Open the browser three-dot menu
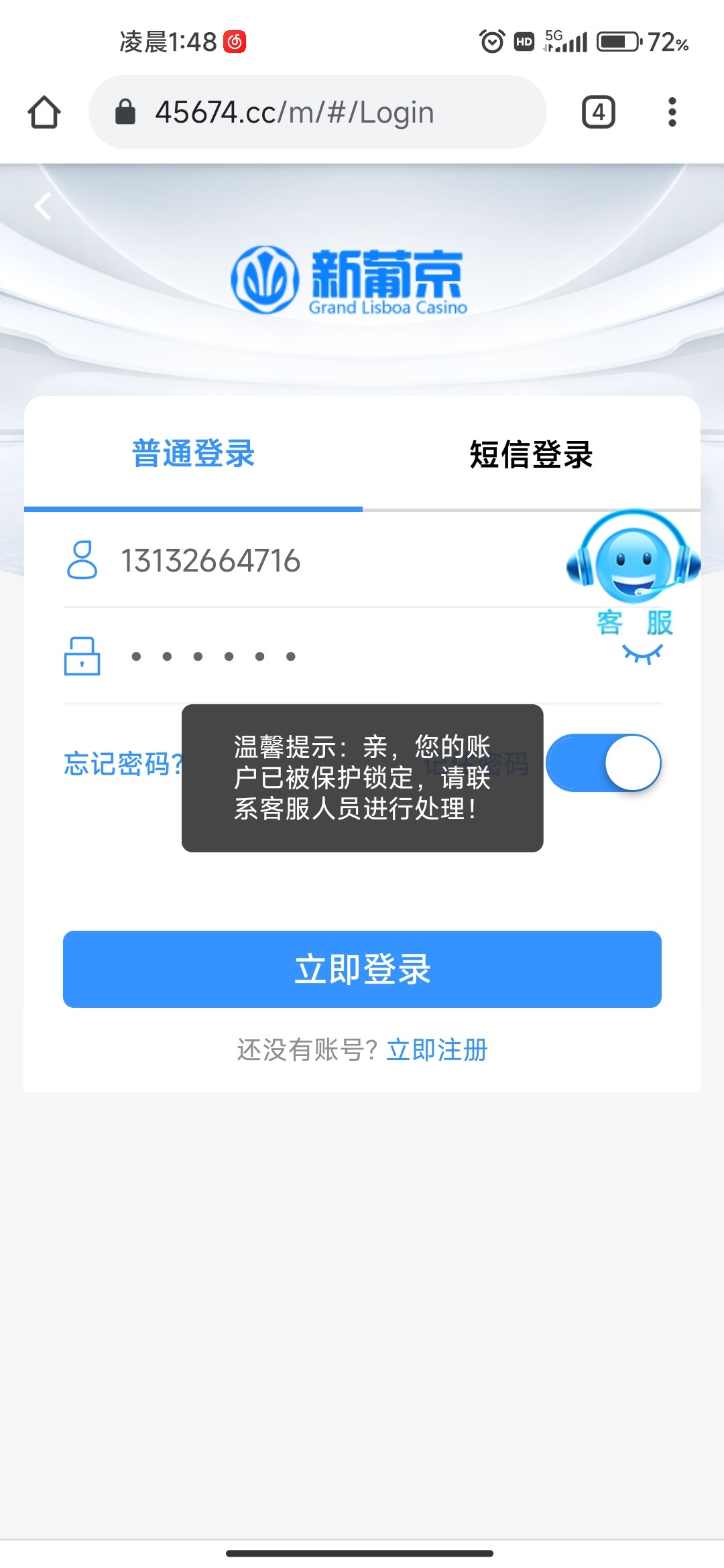This screenshot has height=1568, width=724. 672,111
